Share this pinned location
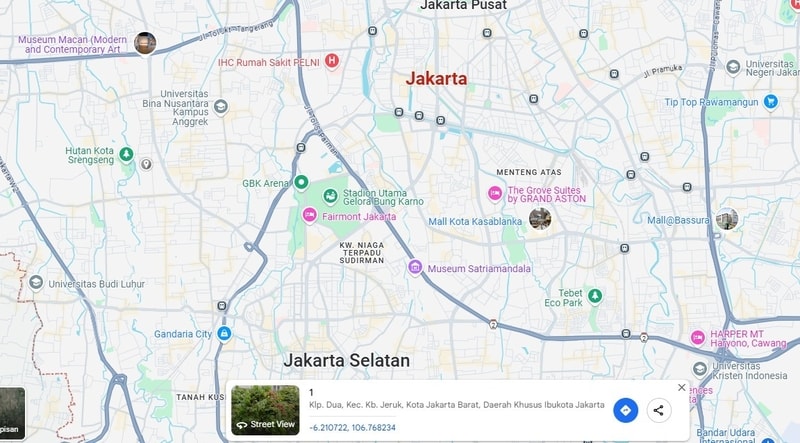The image size is (800, 443). 658,410
